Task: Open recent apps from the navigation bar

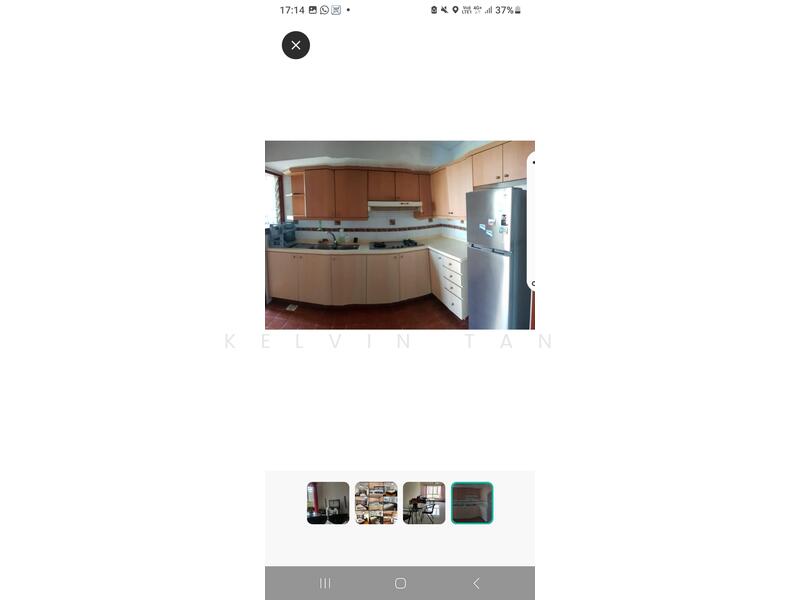Action: [325, 583]
